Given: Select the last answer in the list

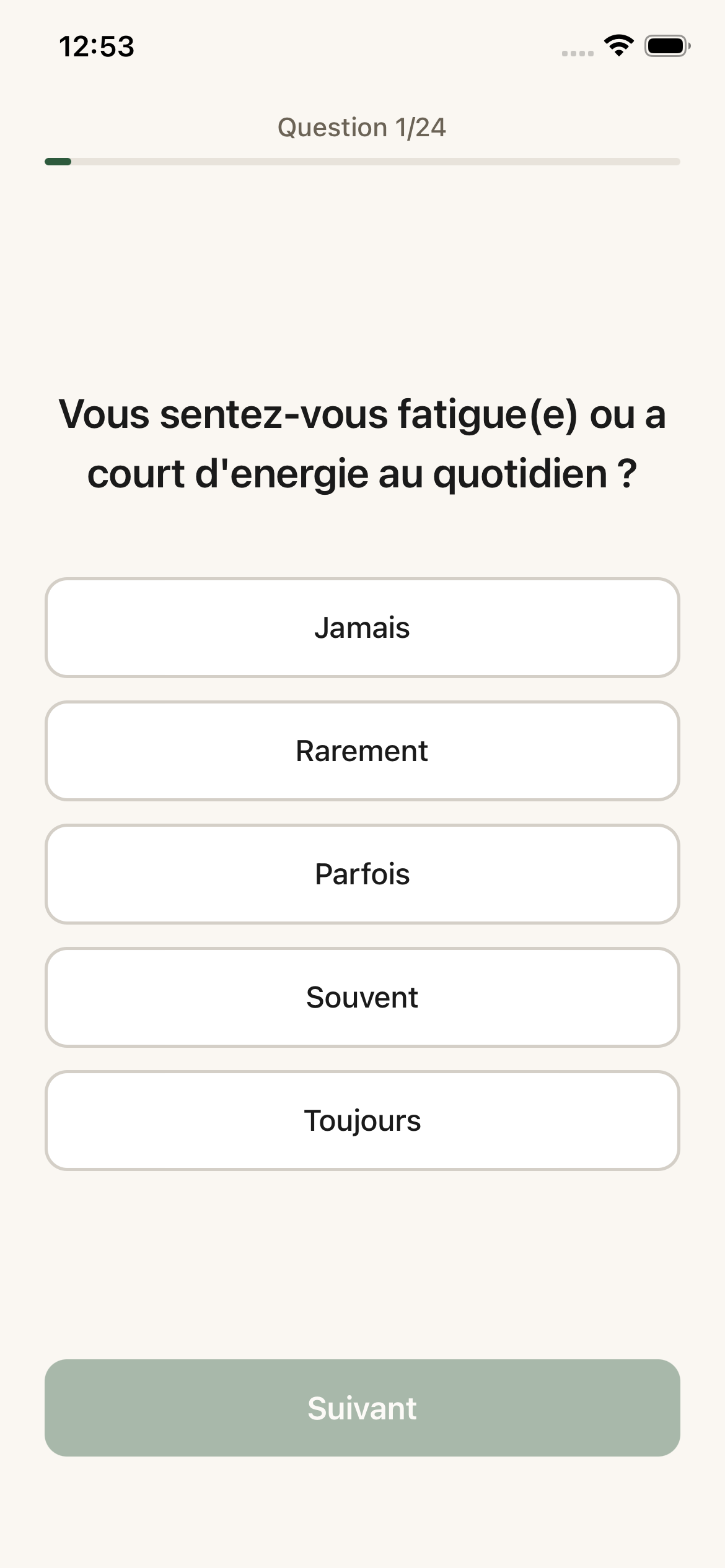Looking at the screenshot, I should pos(362,1120).
